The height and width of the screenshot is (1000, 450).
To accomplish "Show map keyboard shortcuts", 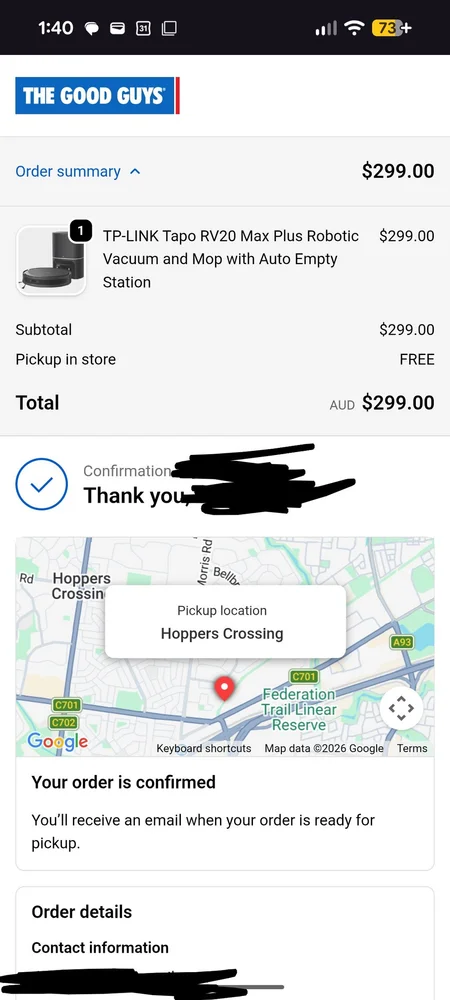I will [x=204, y=748].
